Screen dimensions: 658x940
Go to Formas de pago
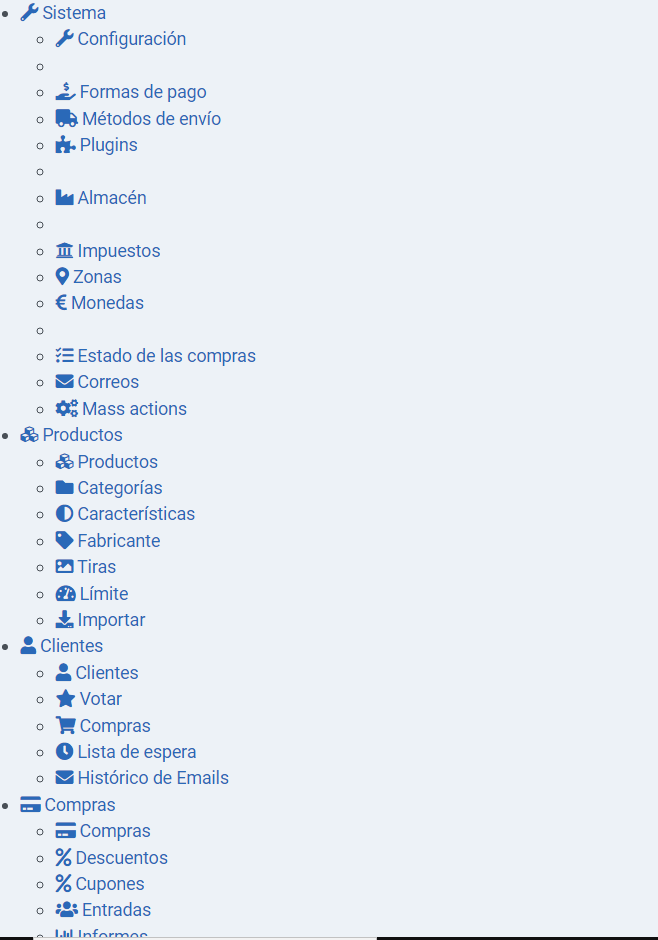[x=142, y=92]
